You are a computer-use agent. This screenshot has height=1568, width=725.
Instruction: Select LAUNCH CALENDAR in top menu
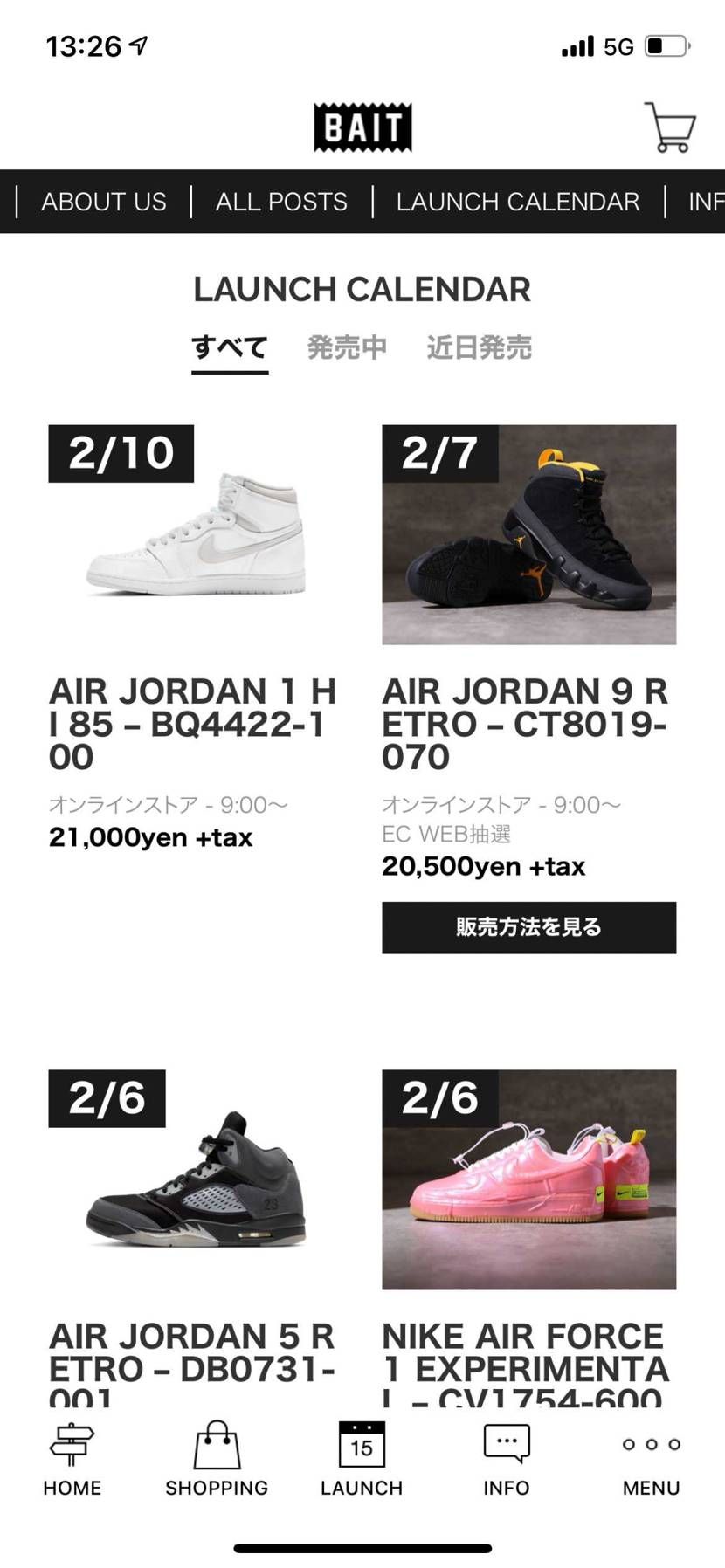coord(517,202)
